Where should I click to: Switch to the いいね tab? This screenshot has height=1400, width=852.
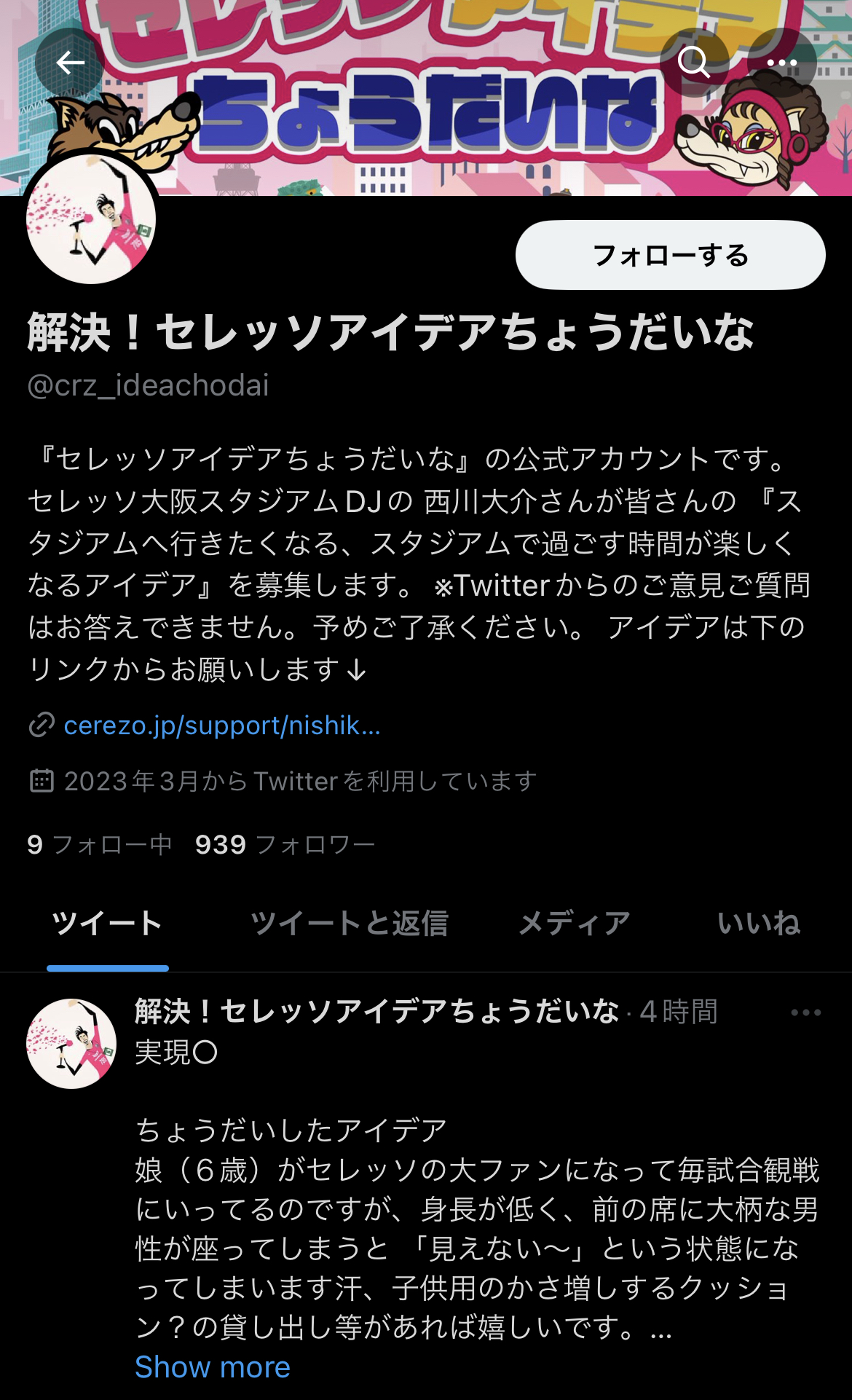[758, 924]
